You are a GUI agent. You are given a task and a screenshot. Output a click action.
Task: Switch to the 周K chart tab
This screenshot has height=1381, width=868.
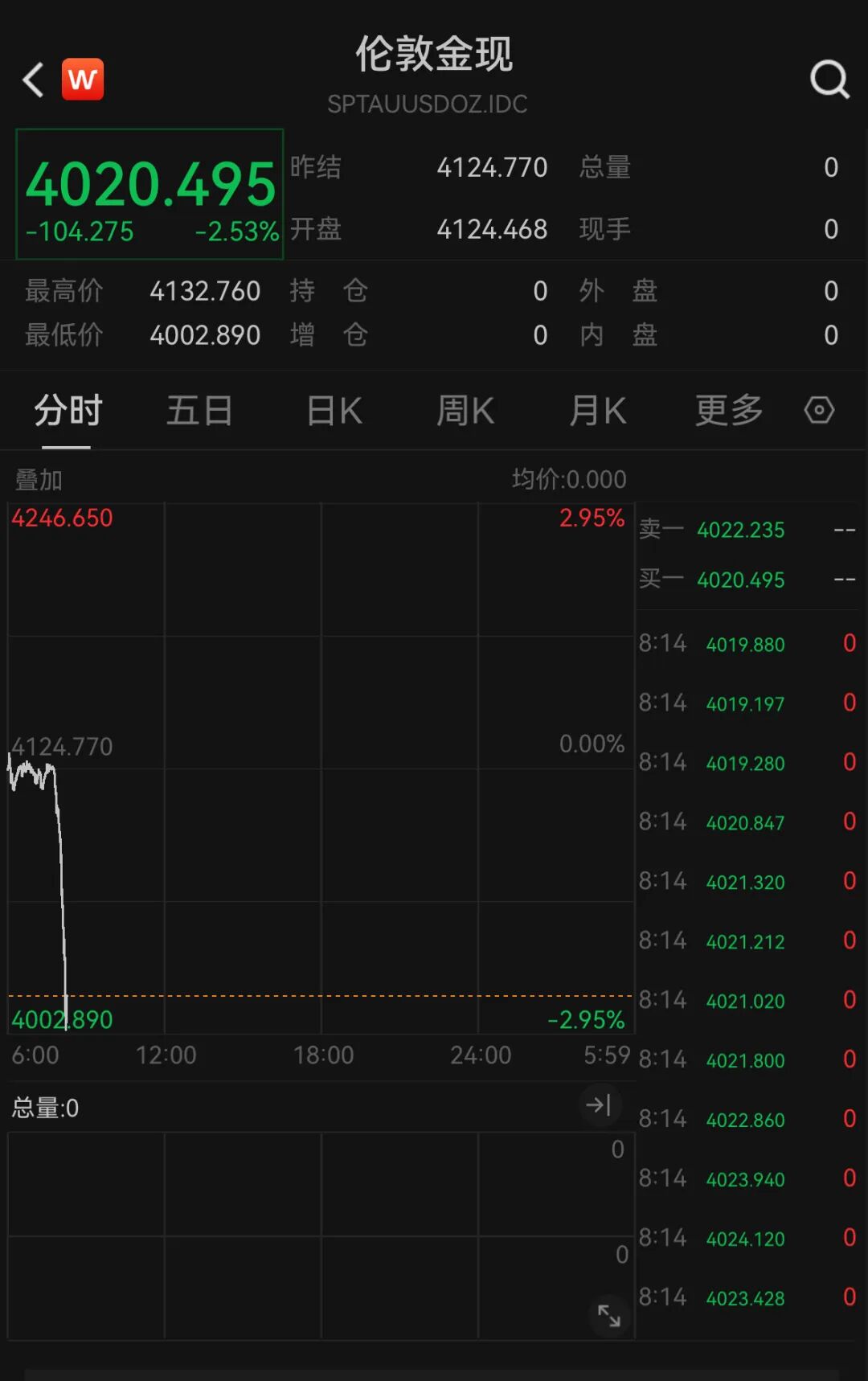(465, 411)
